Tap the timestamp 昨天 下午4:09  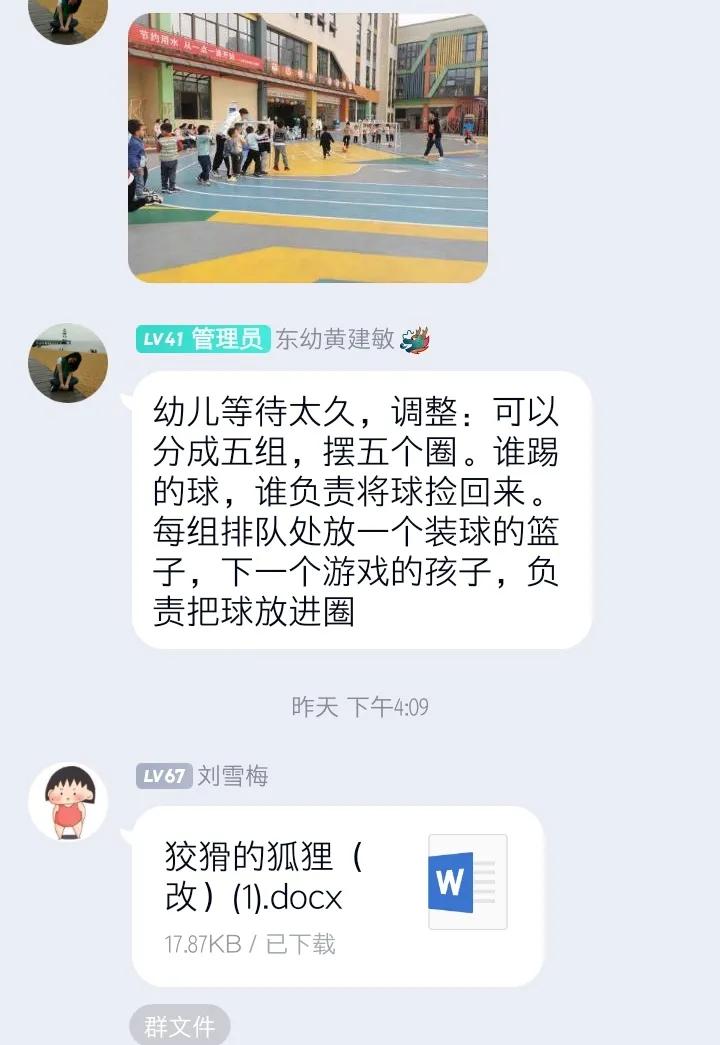pyautogui.click(x=360, y=704)
